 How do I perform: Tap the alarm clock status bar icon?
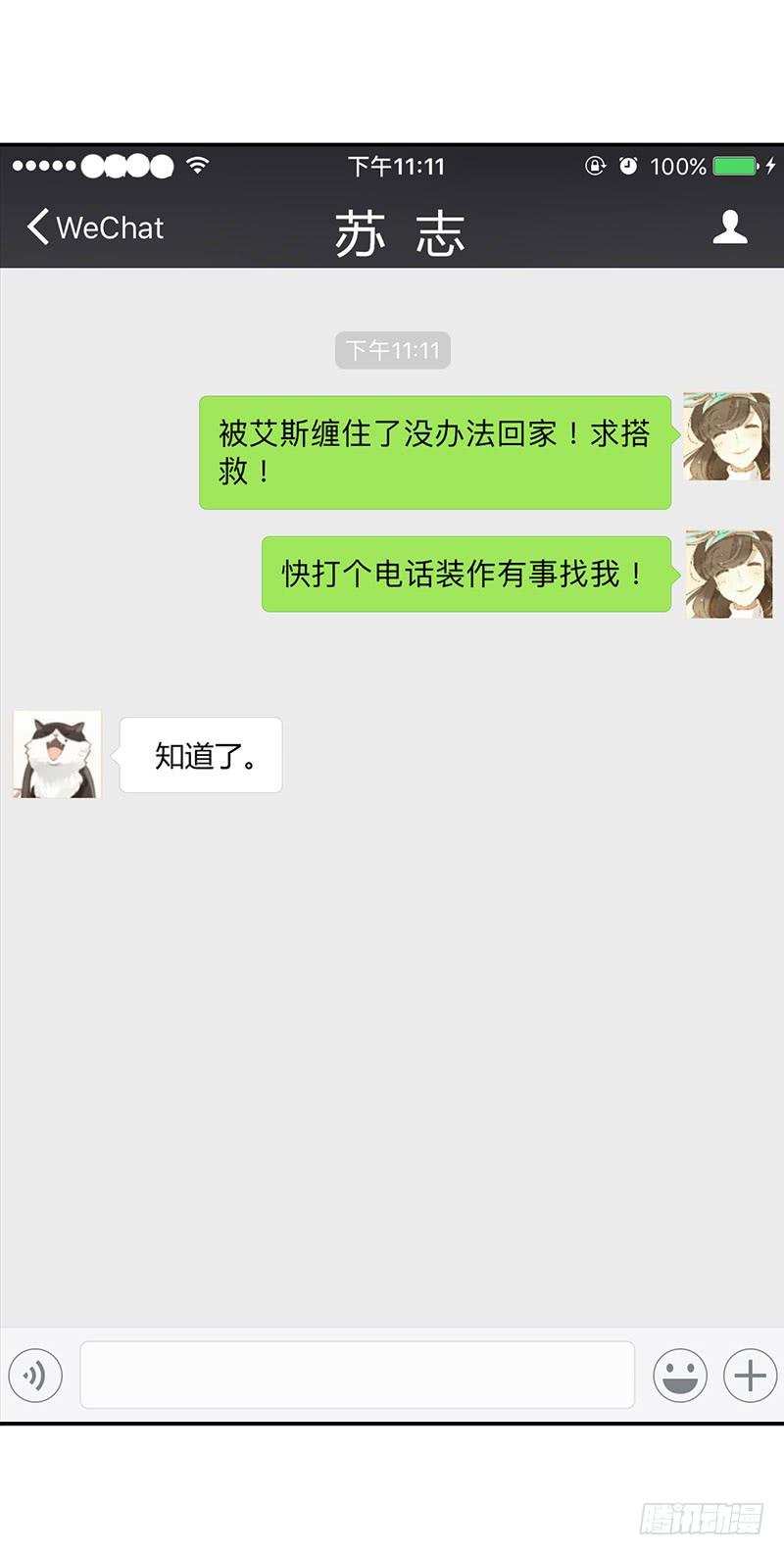point(628,166)
